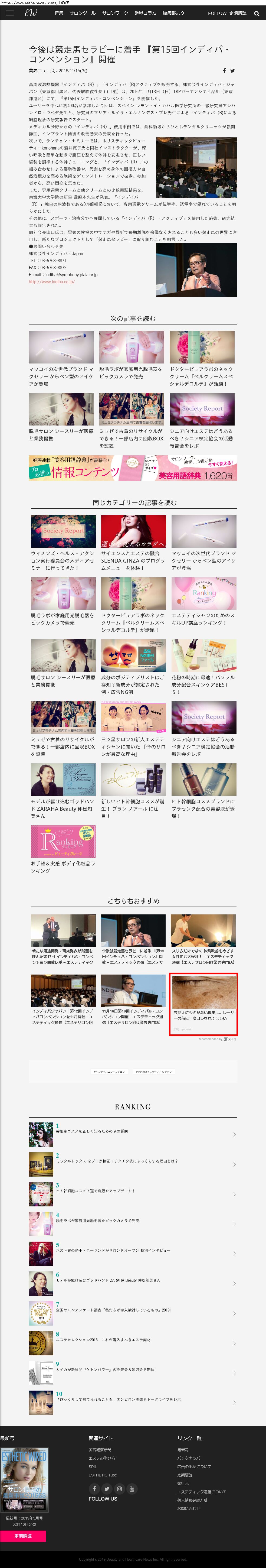Open ranking item 1 about 幹細胞コスメ

pos(91,1131)
